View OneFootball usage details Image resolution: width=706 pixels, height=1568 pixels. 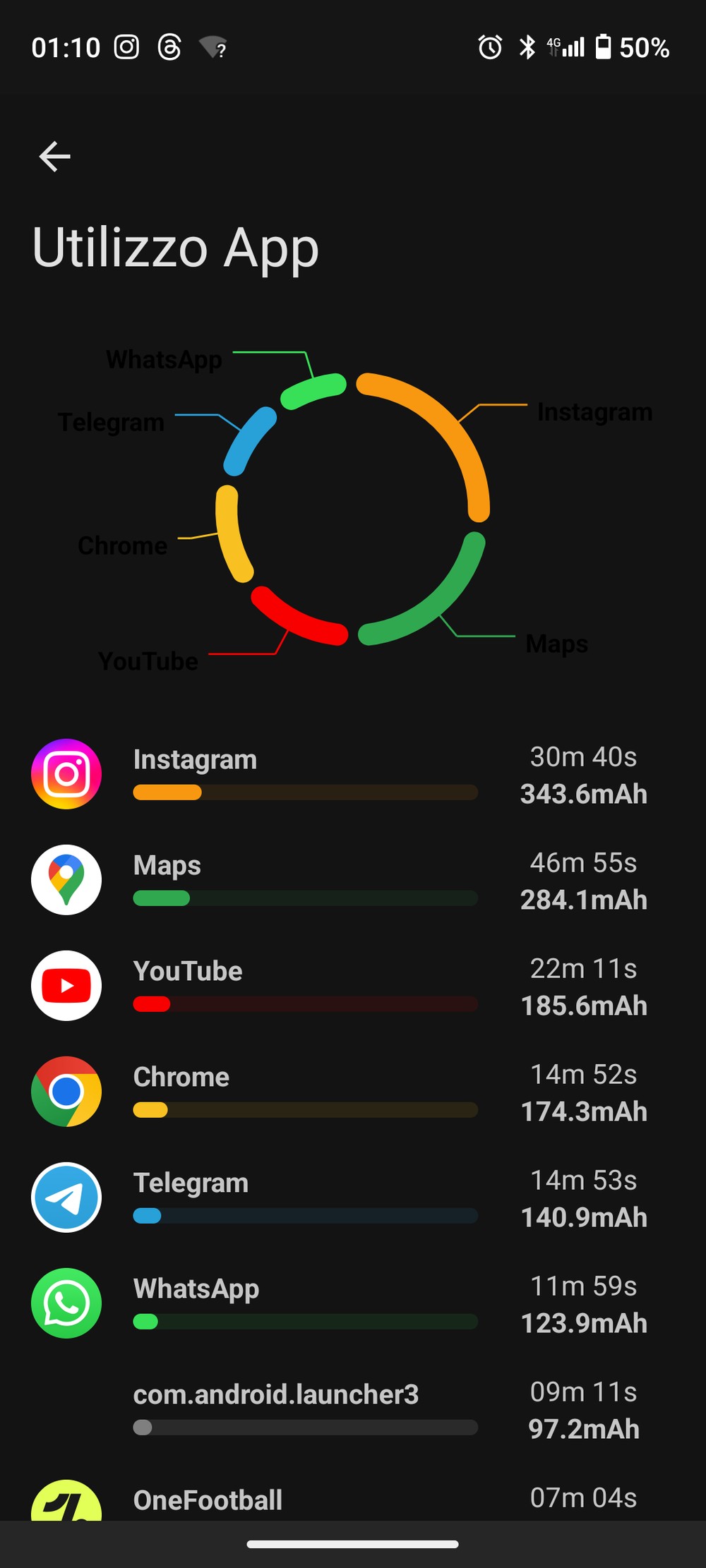point(339,1500)
